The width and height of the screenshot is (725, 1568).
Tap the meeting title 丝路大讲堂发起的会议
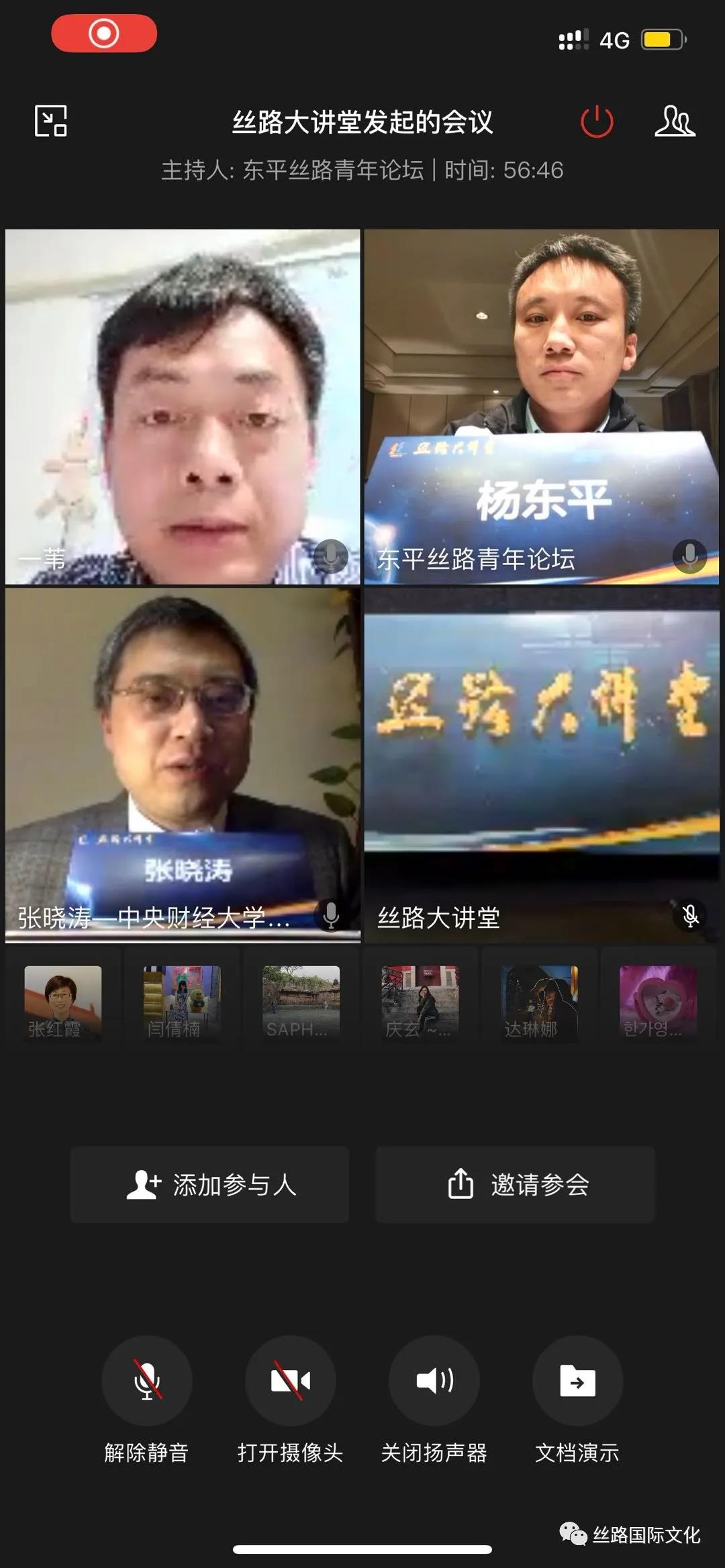coord(362,122)
